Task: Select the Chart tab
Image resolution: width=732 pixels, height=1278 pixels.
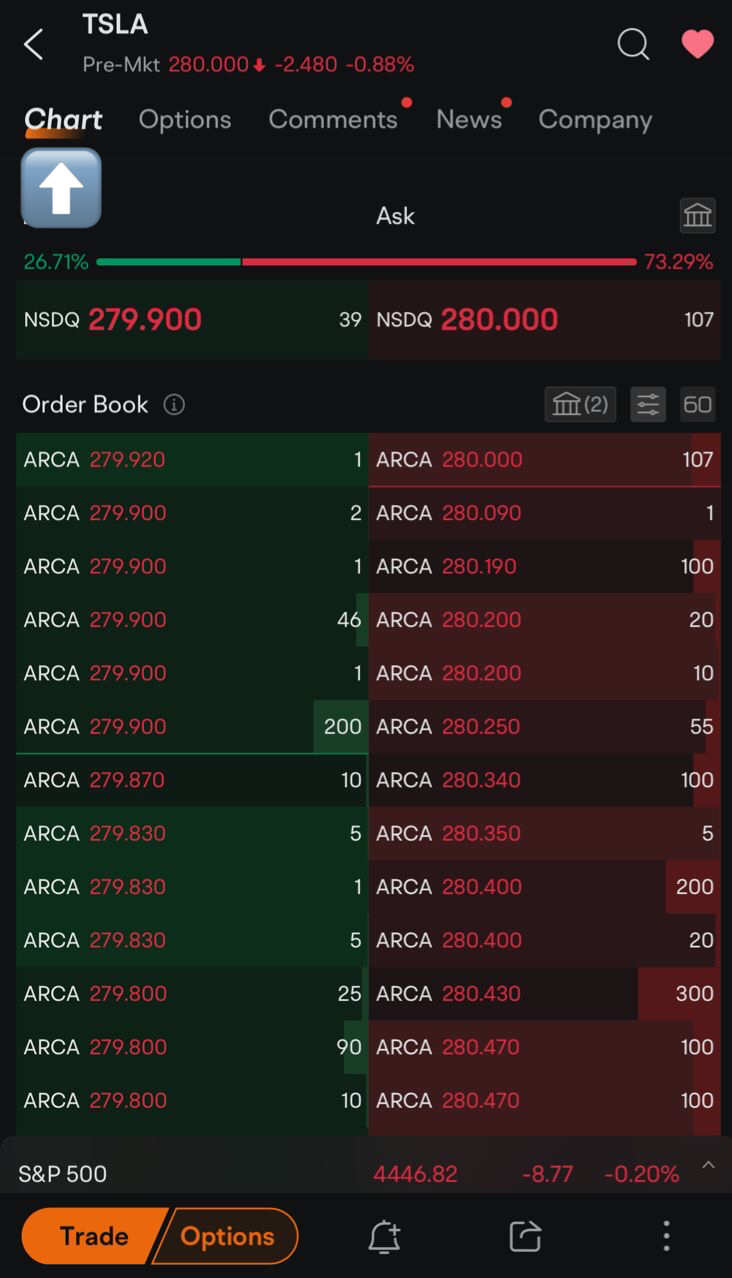Action: 63,119
